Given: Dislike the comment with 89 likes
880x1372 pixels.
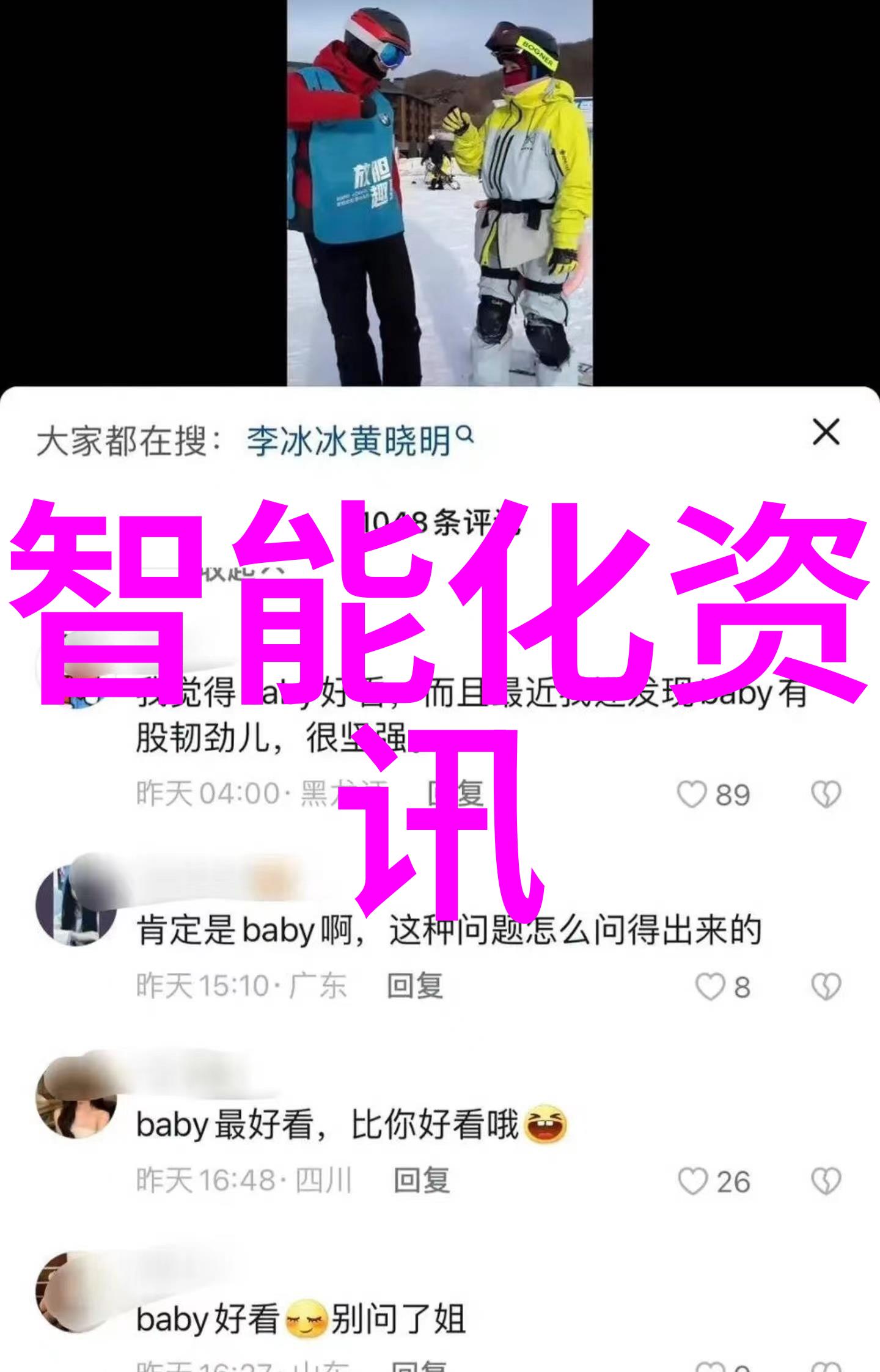Looking at the screenshot, I should (826, 794).
